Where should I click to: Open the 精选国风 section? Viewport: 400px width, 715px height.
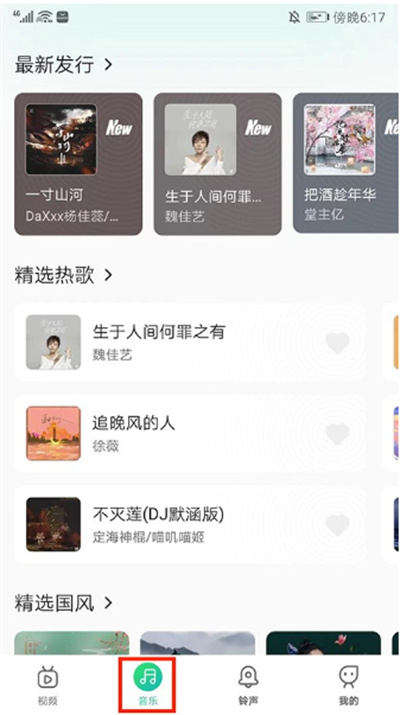[63, 603]
